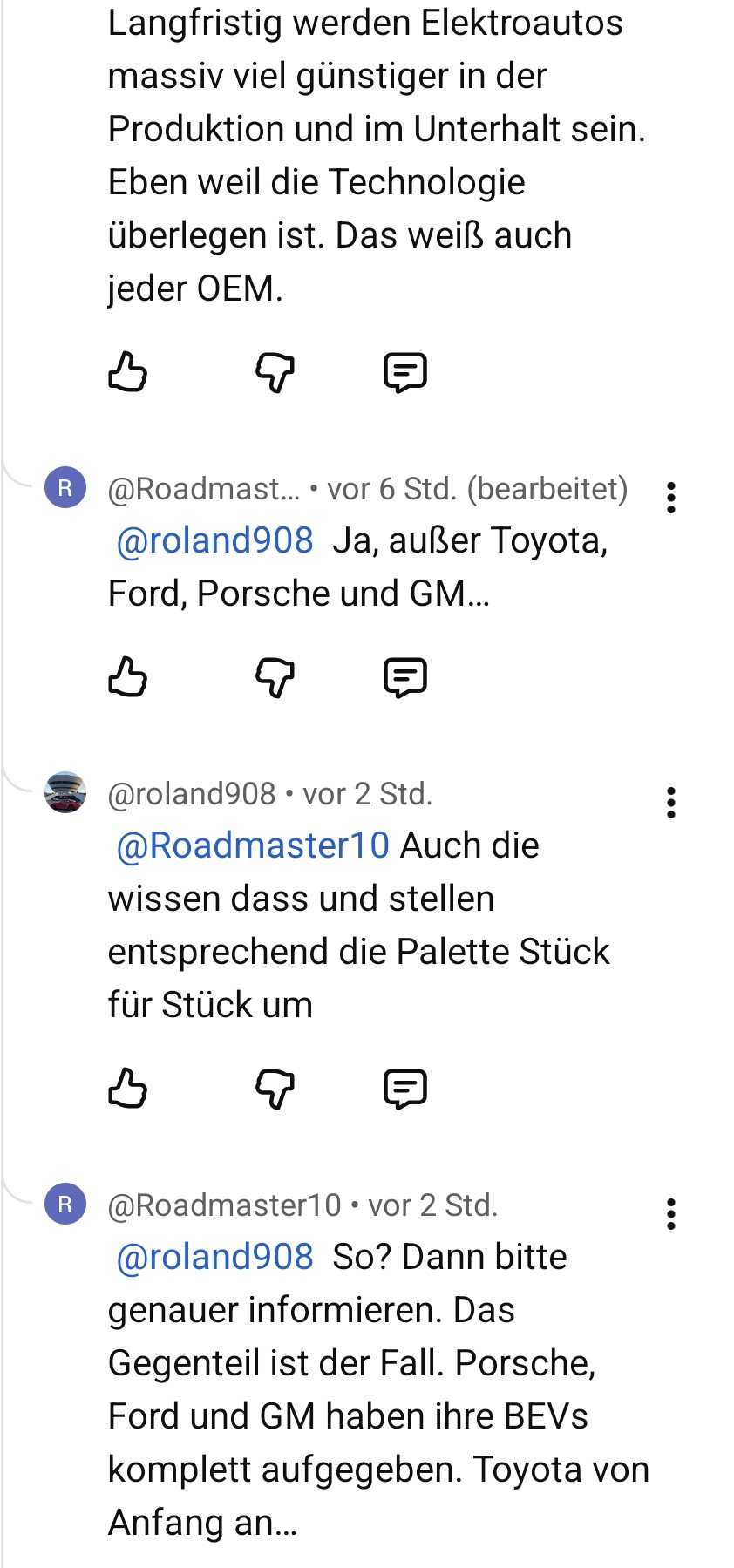Screen dimensions: 734x1568
Task: Open options for the "Auch die wissen" comment
Action: [670, 803]
